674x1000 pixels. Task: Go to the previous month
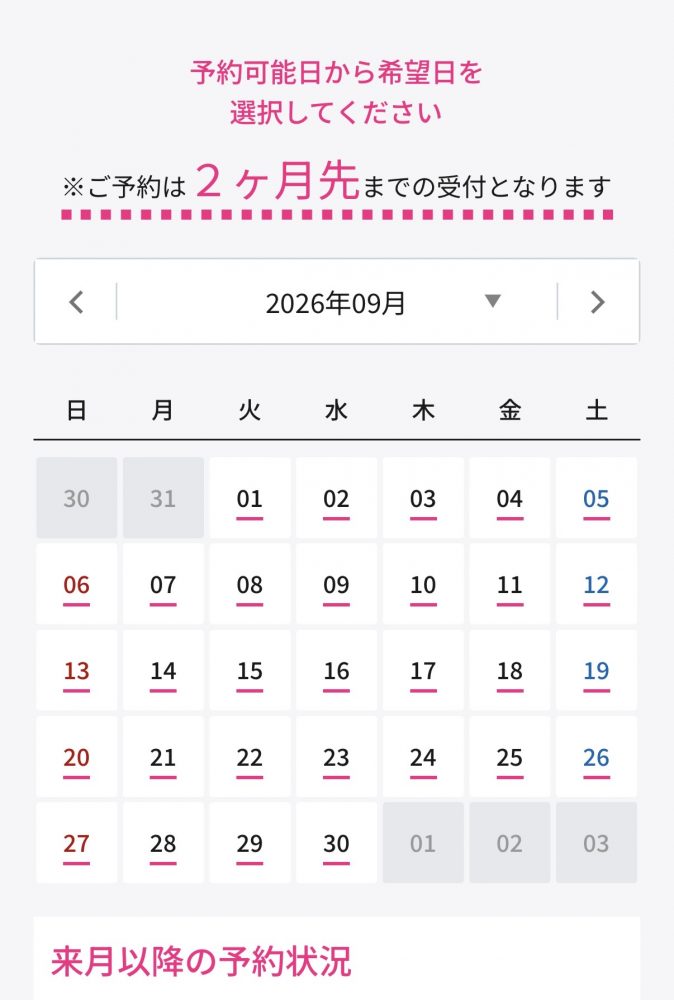point(76,302)
